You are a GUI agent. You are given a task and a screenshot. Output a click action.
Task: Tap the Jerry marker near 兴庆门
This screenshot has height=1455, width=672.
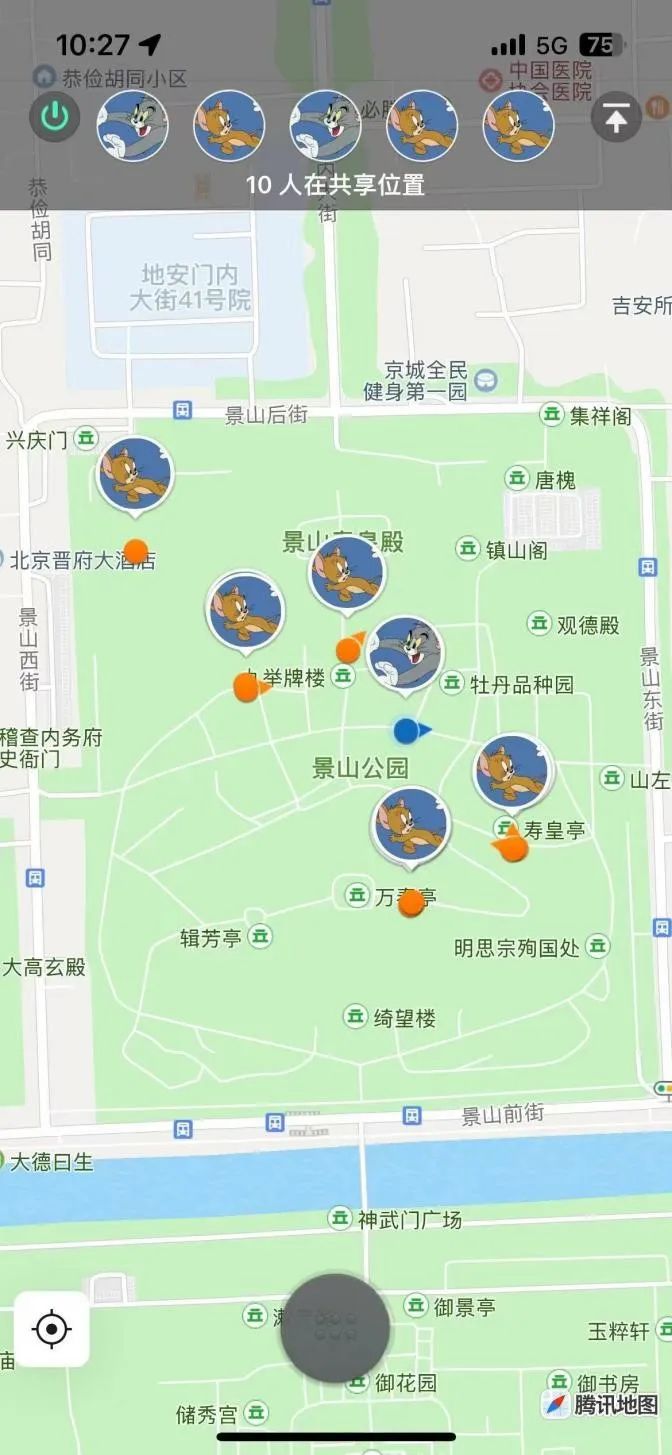point(135,473)
